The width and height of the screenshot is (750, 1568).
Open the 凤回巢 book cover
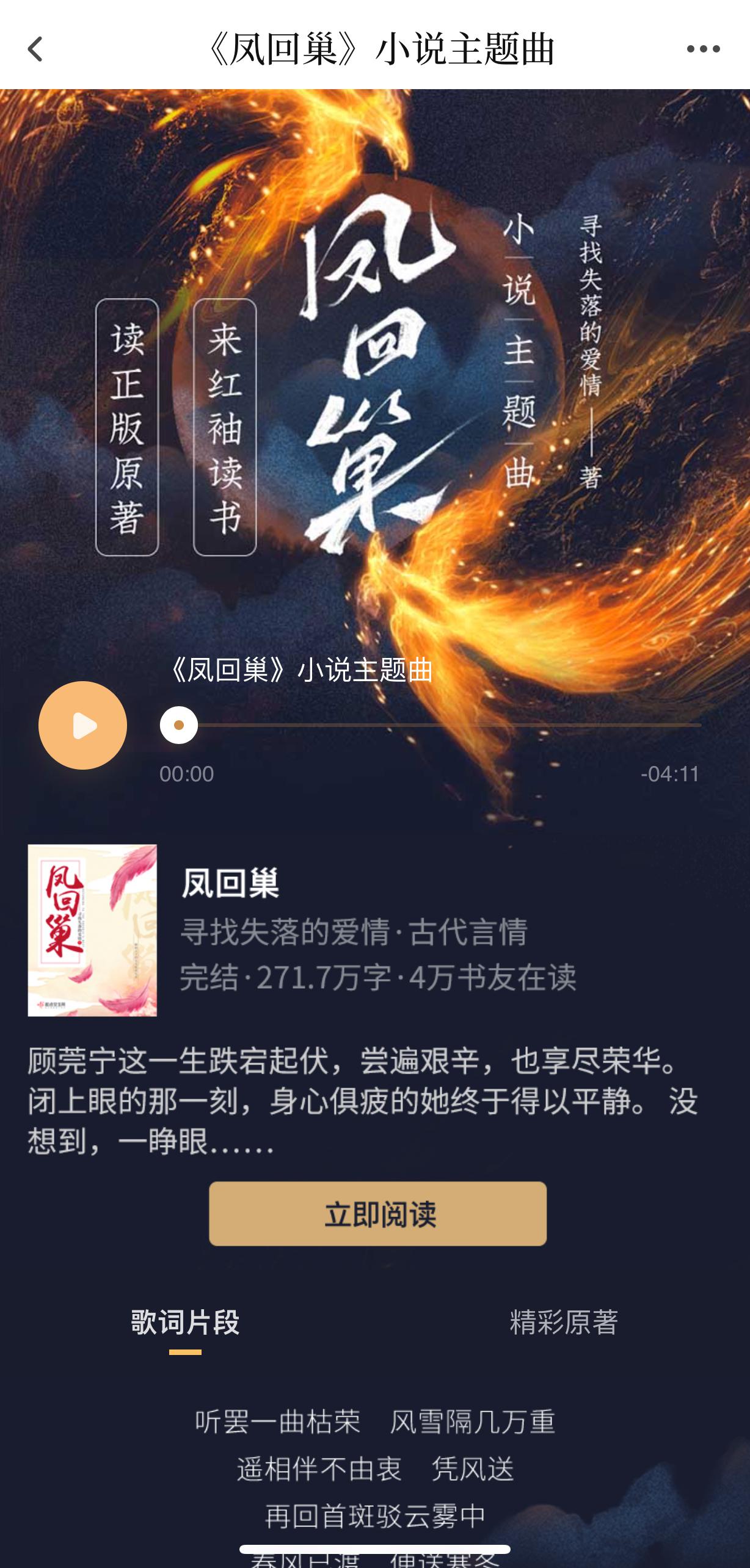click(92, 930)
